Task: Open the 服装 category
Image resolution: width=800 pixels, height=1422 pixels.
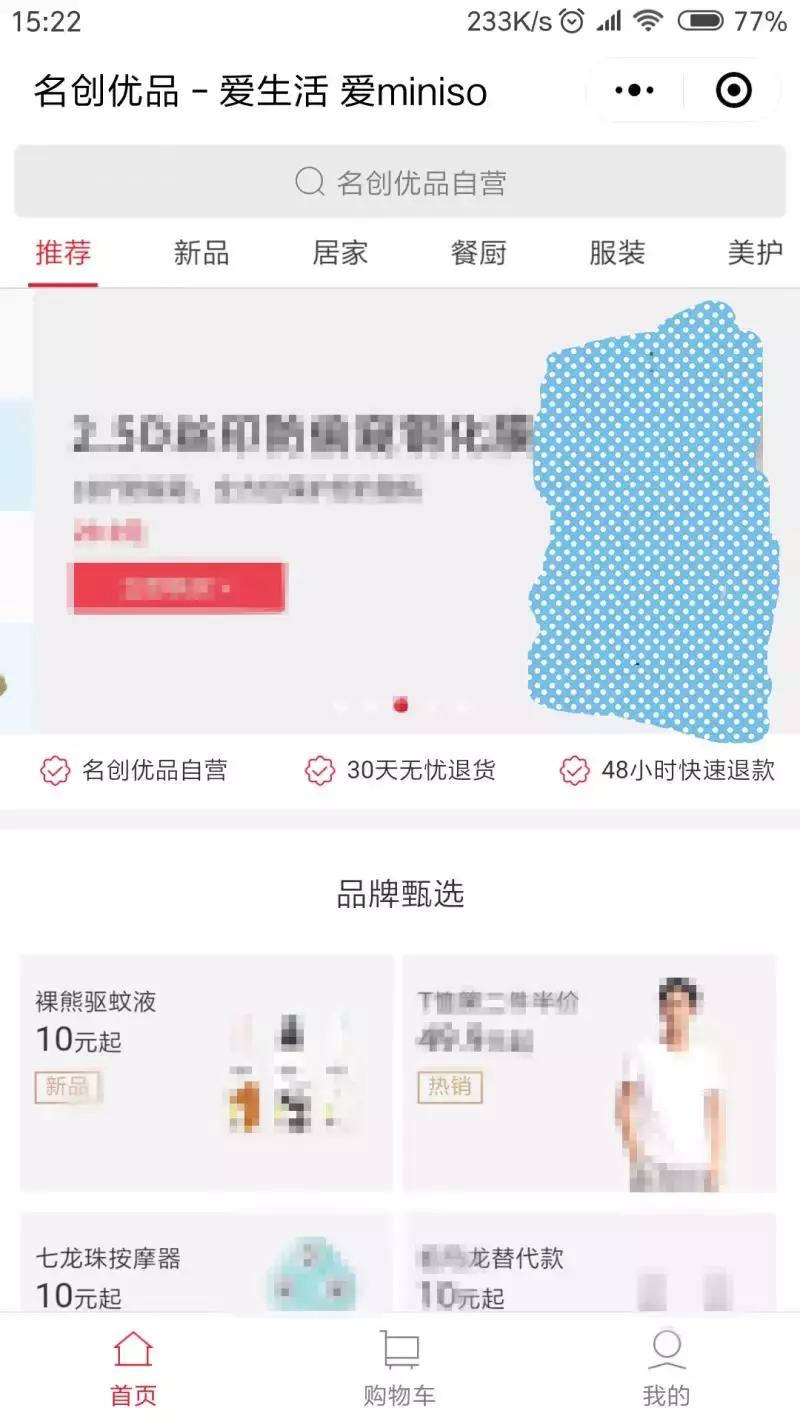Action: pos(615,253)
